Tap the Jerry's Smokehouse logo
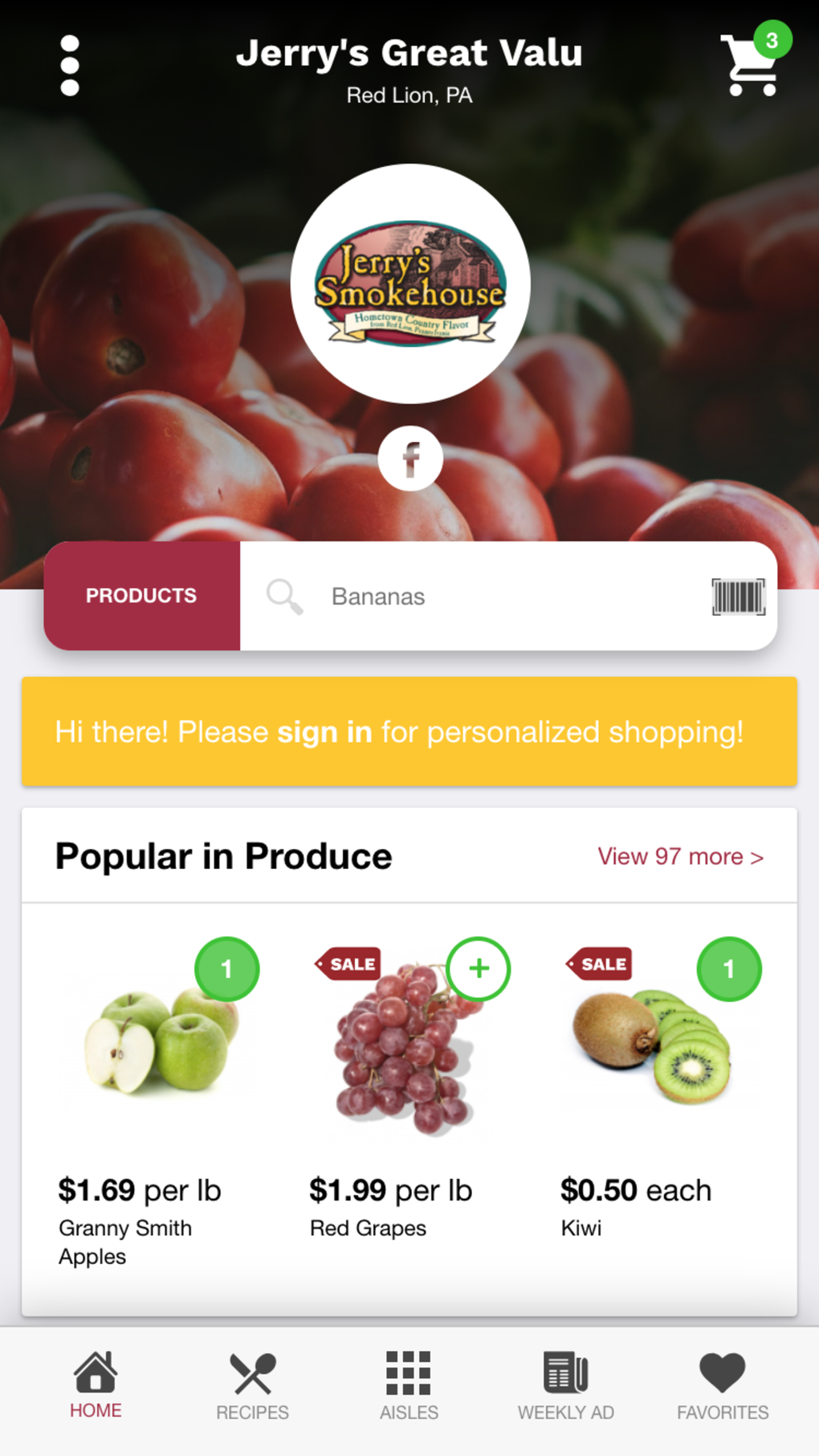 coord(410,285)
